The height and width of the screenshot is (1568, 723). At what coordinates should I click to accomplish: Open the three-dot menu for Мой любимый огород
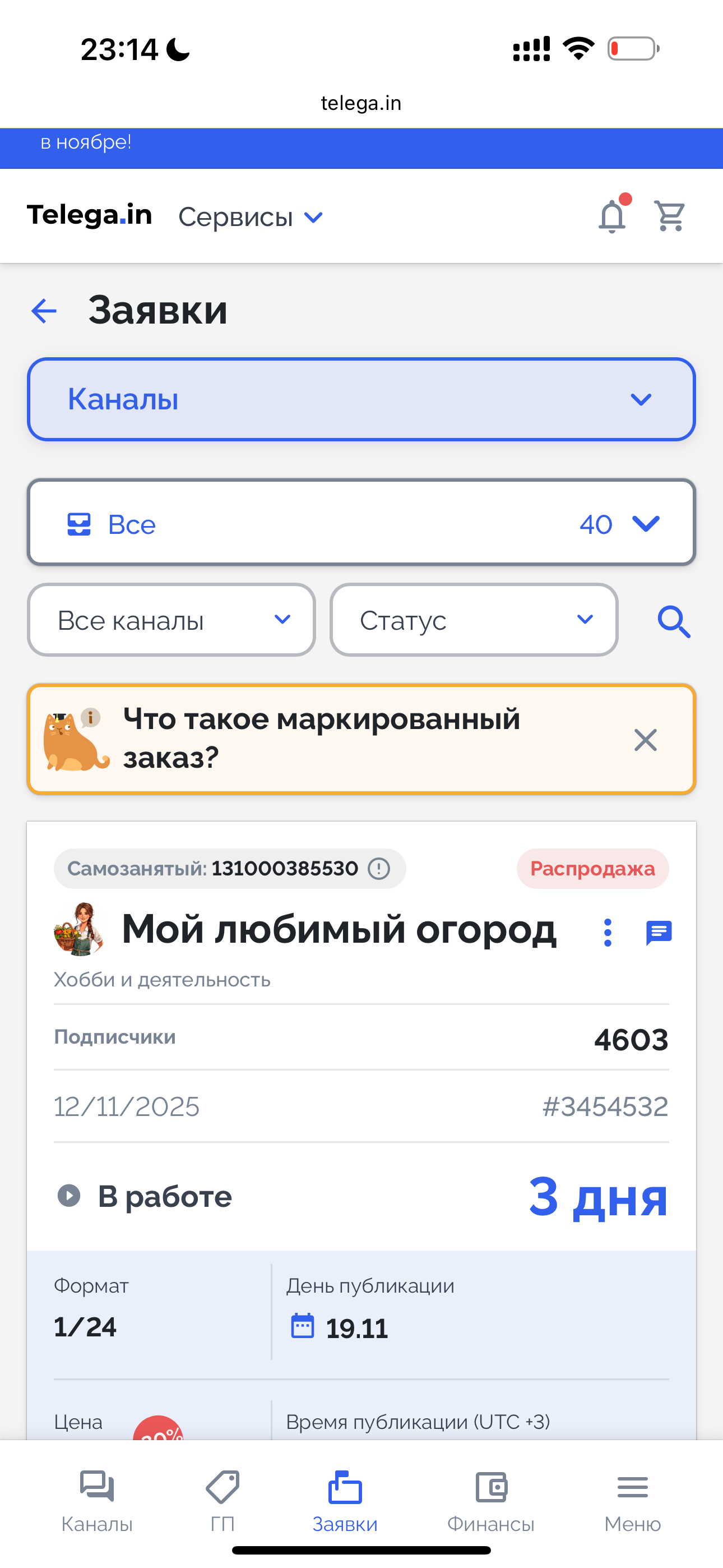click(608, 933)
